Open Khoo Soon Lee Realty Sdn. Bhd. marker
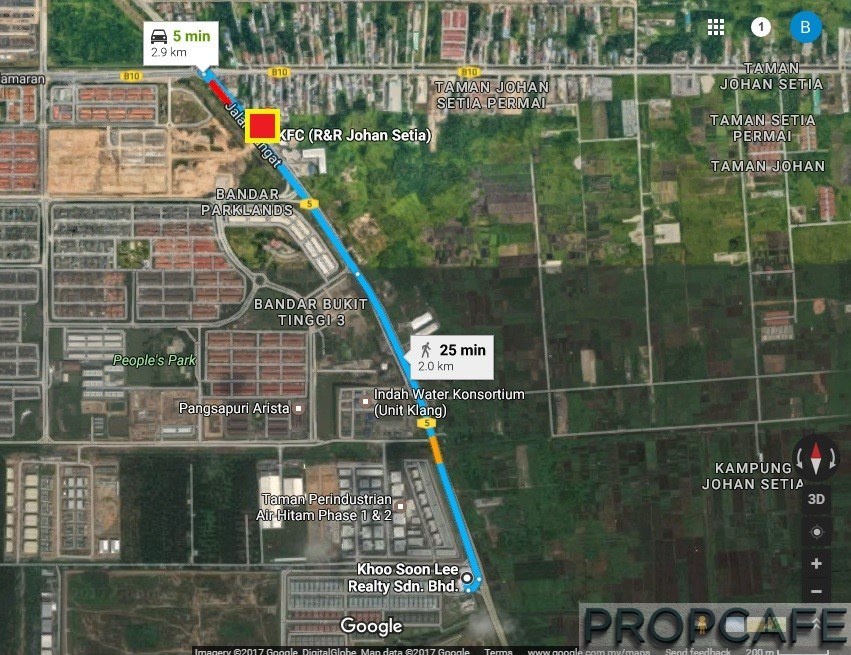 [x=466, y=577]
